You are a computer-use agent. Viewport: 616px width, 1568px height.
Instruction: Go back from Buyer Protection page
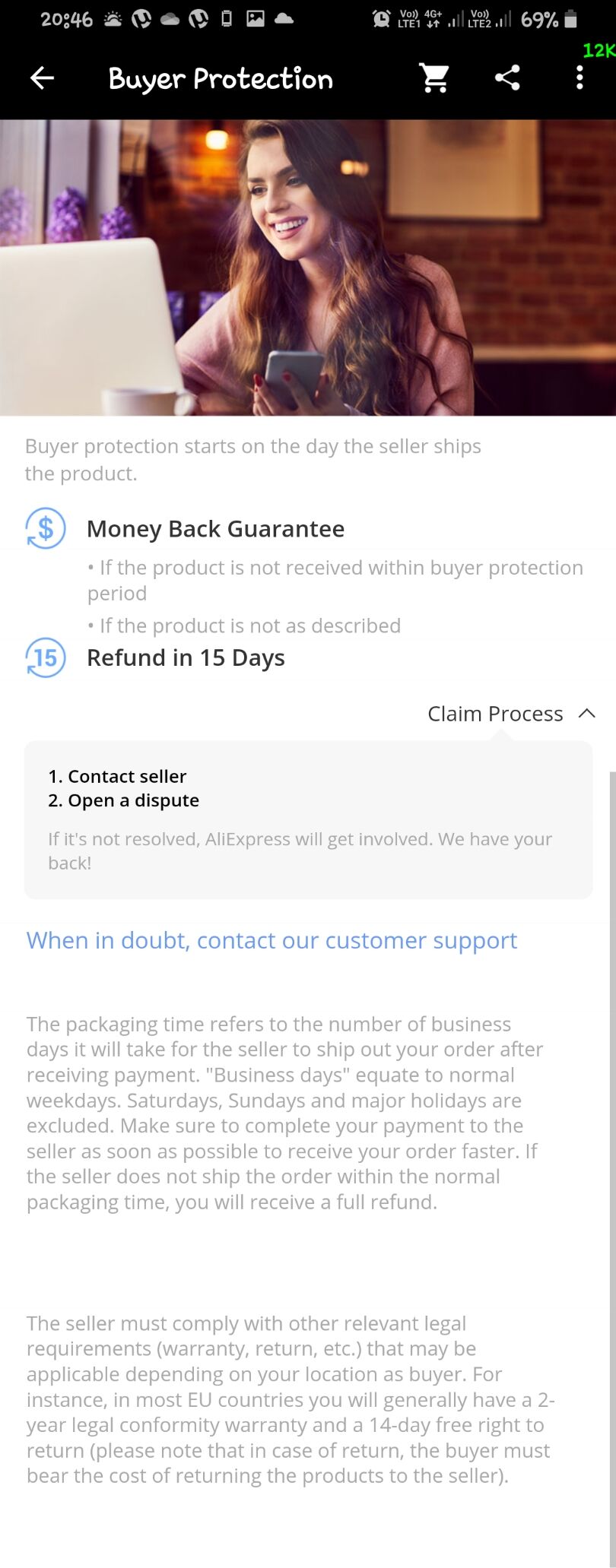42,78
